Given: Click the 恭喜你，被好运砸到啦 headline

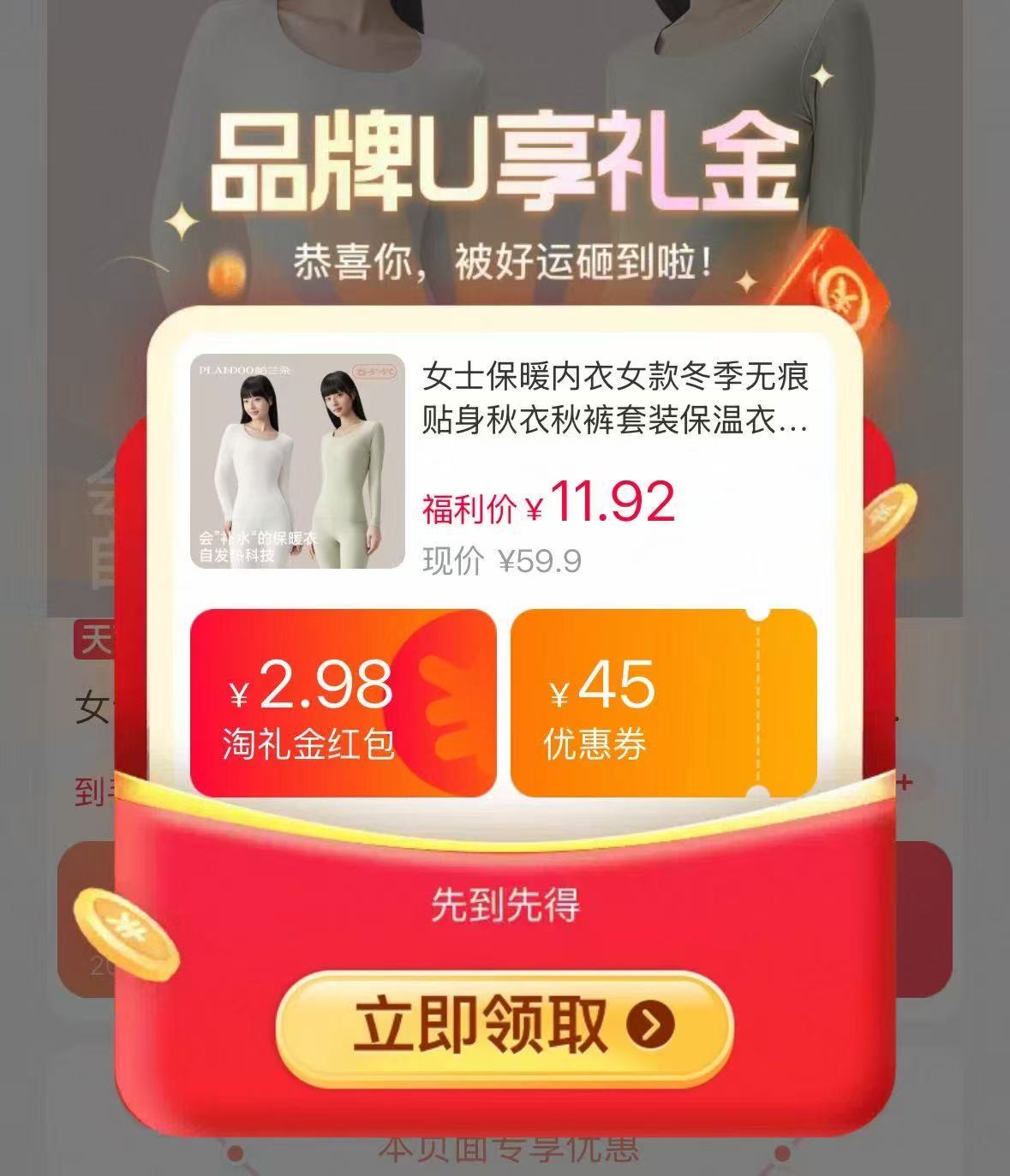Looking at the screenshot, I should pos(505,261).
